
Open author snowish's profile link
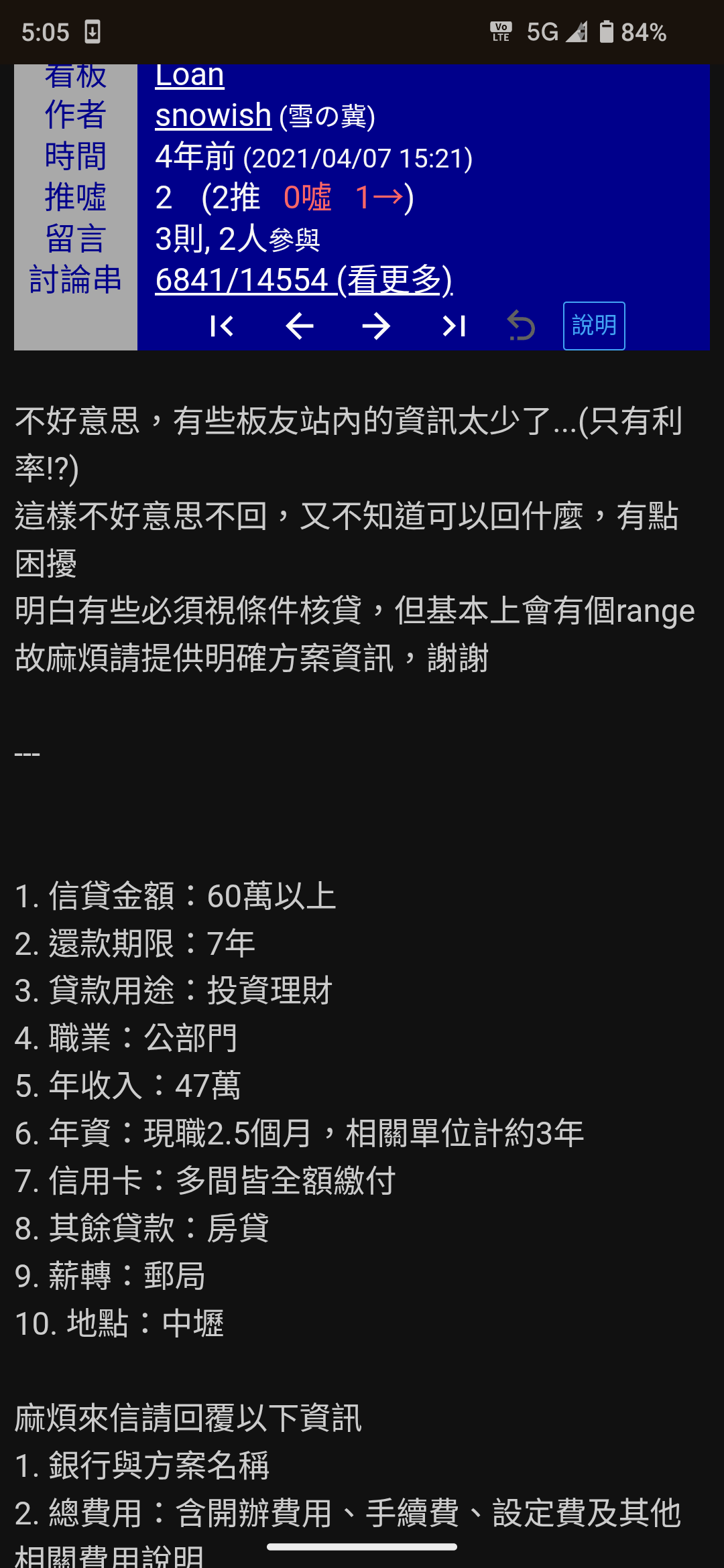[213, 115]
